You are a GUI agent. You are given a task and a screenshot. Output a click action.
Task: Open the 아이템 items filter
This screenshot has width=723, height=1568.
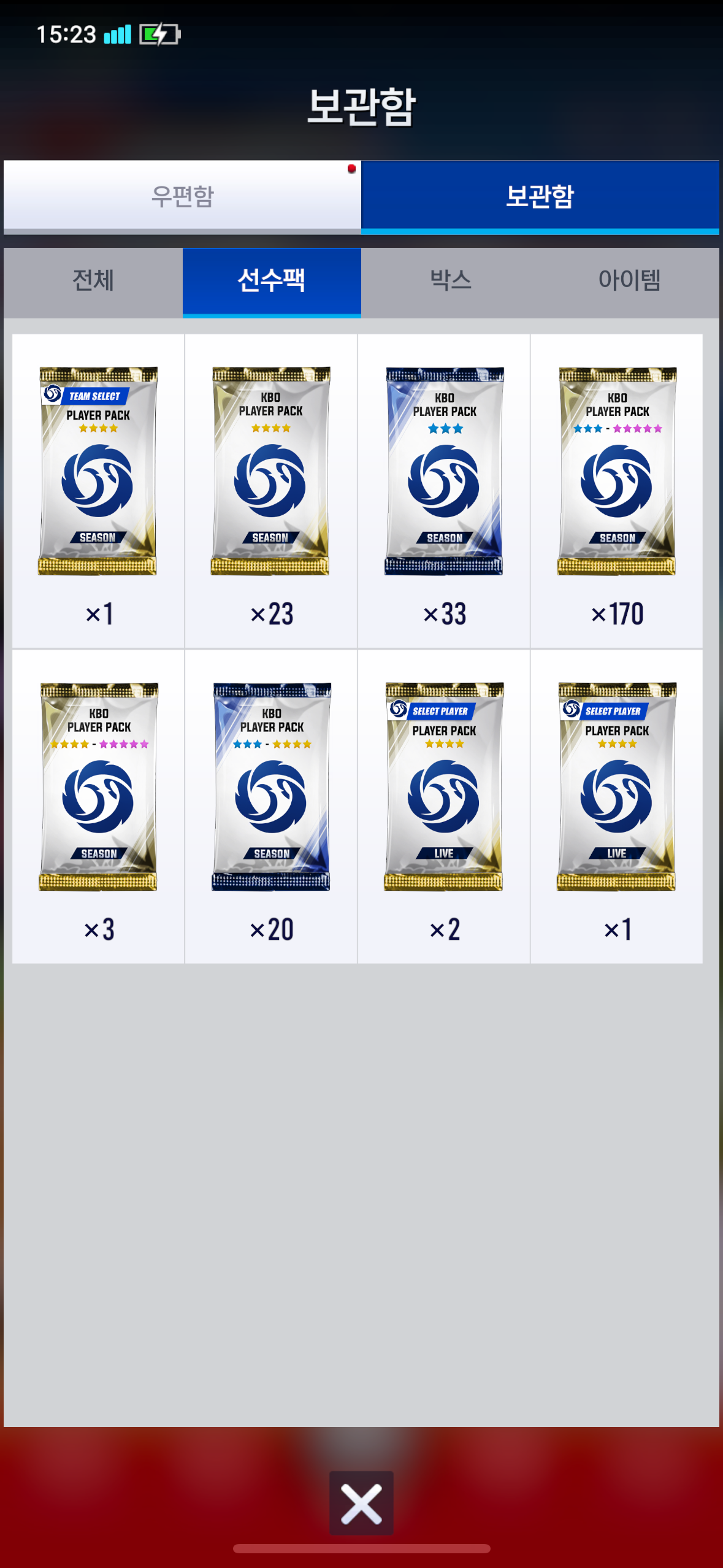click(x=629, y=281)
